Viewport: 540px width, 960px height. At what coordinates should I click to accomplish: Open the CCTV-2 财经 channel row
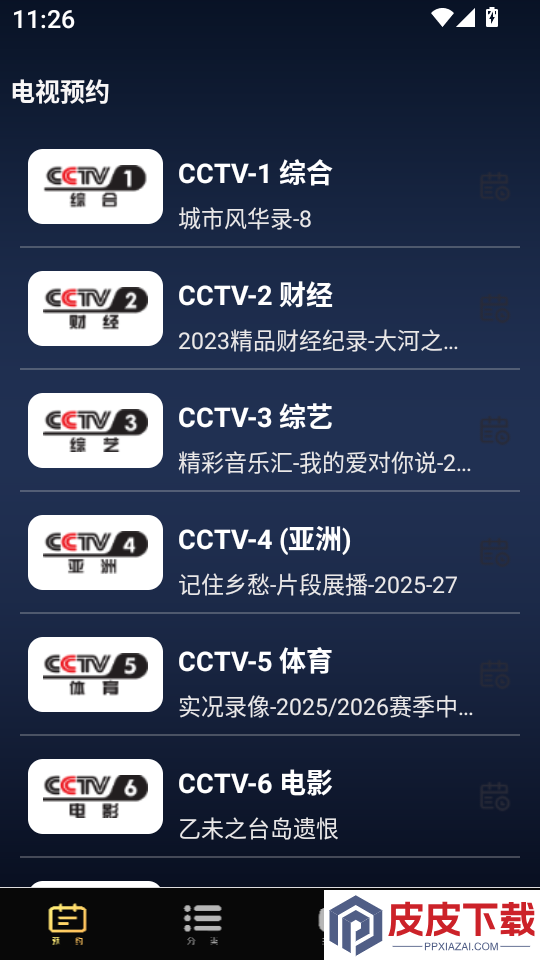point(270,309)
